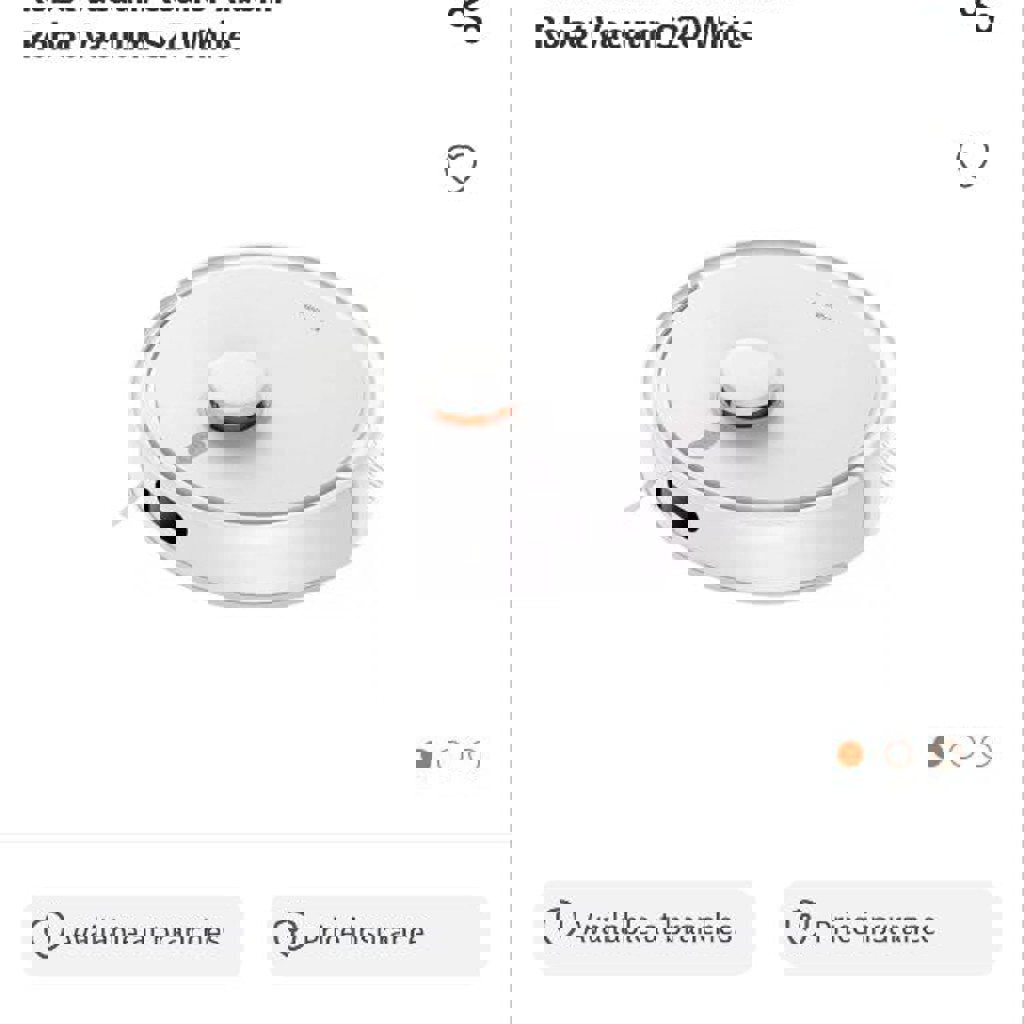Open the robot vacuum card with orange swatch
Screen dimensions: 1024x1024
(767, 420)
